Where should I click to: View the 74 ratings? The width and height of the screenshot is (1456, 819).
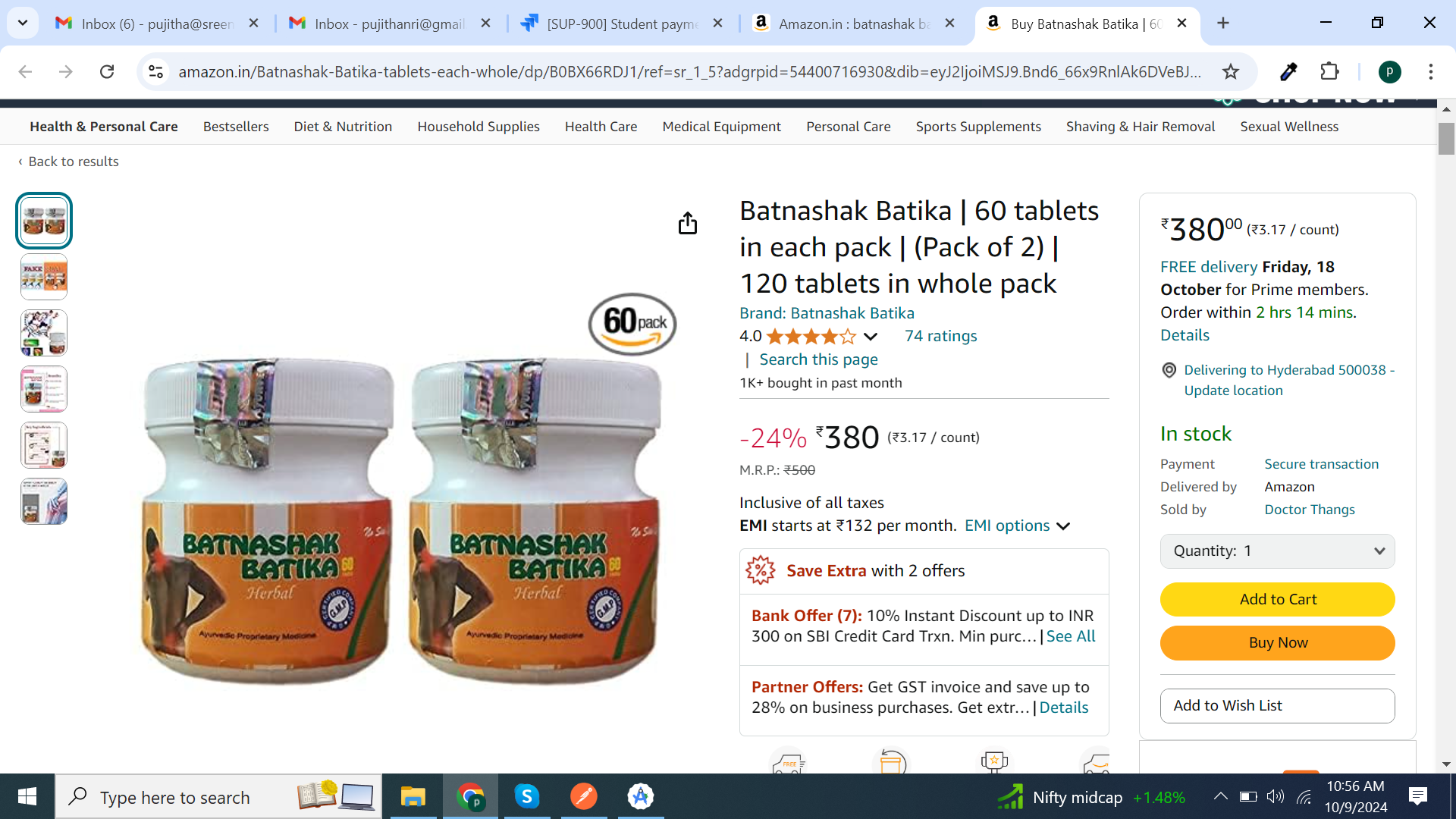click(940, 336)
